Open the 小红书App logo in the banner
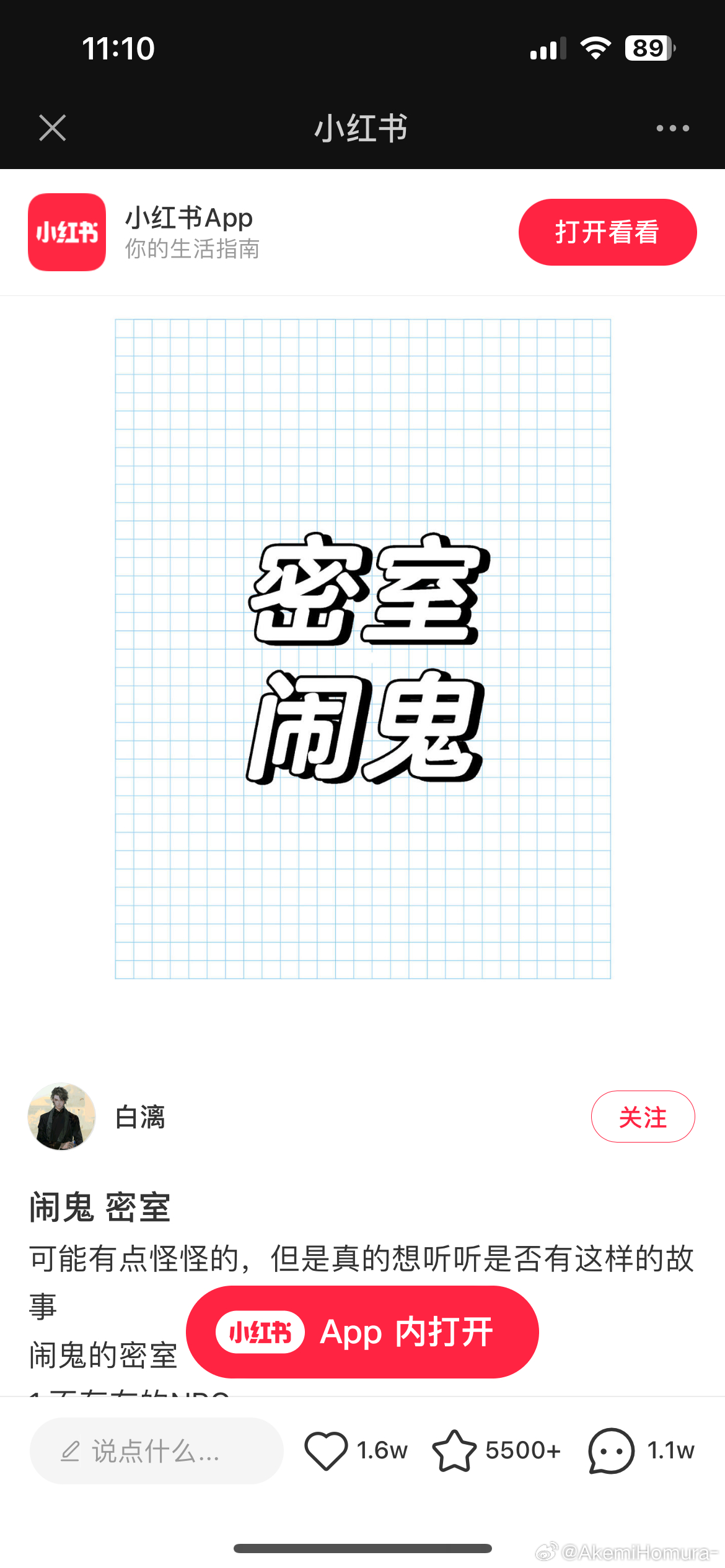Viewport: 725px width, 1568px height. [67, 232]
